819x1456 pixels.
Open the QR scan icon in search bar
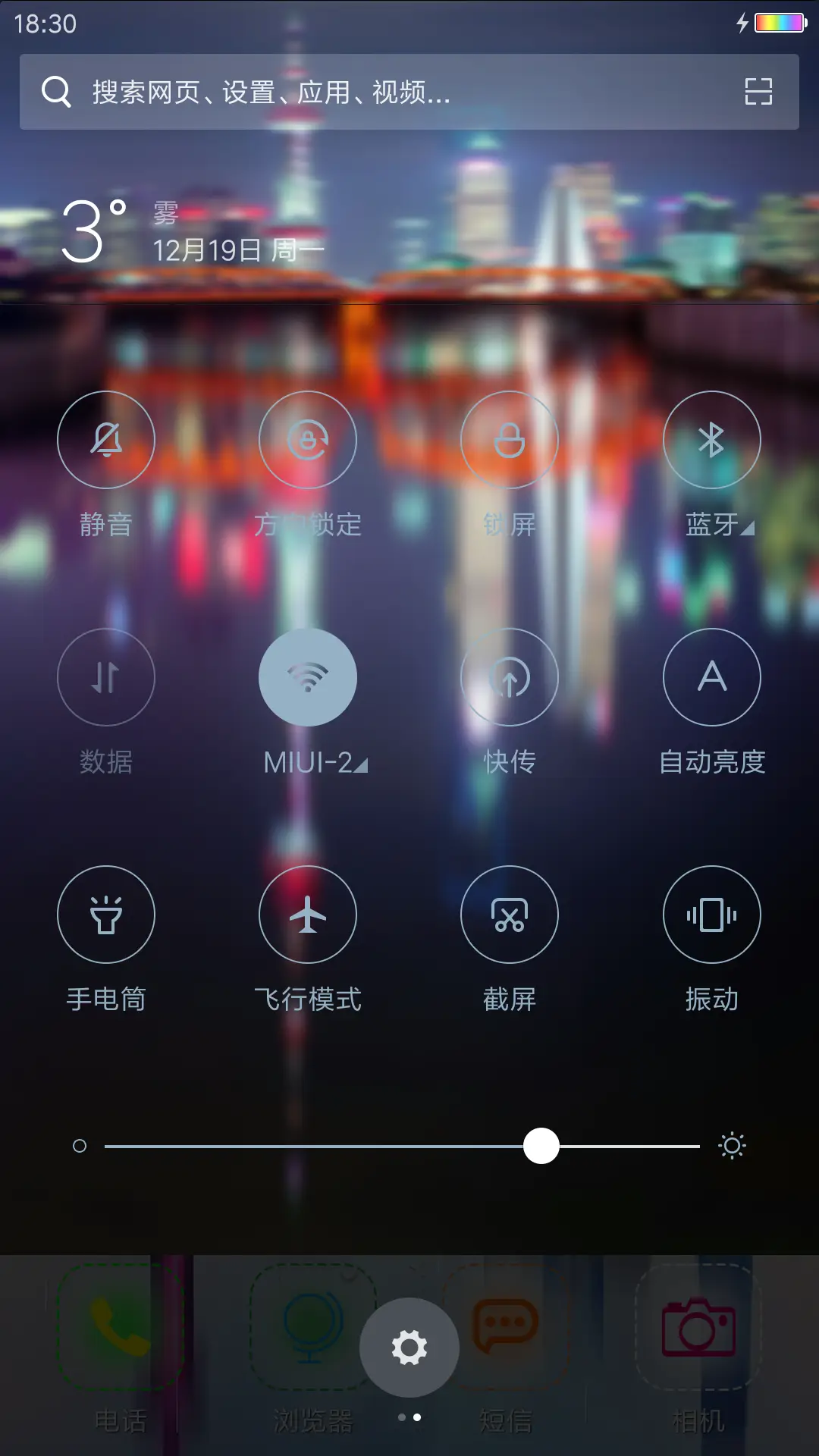[x=758, y=92]
